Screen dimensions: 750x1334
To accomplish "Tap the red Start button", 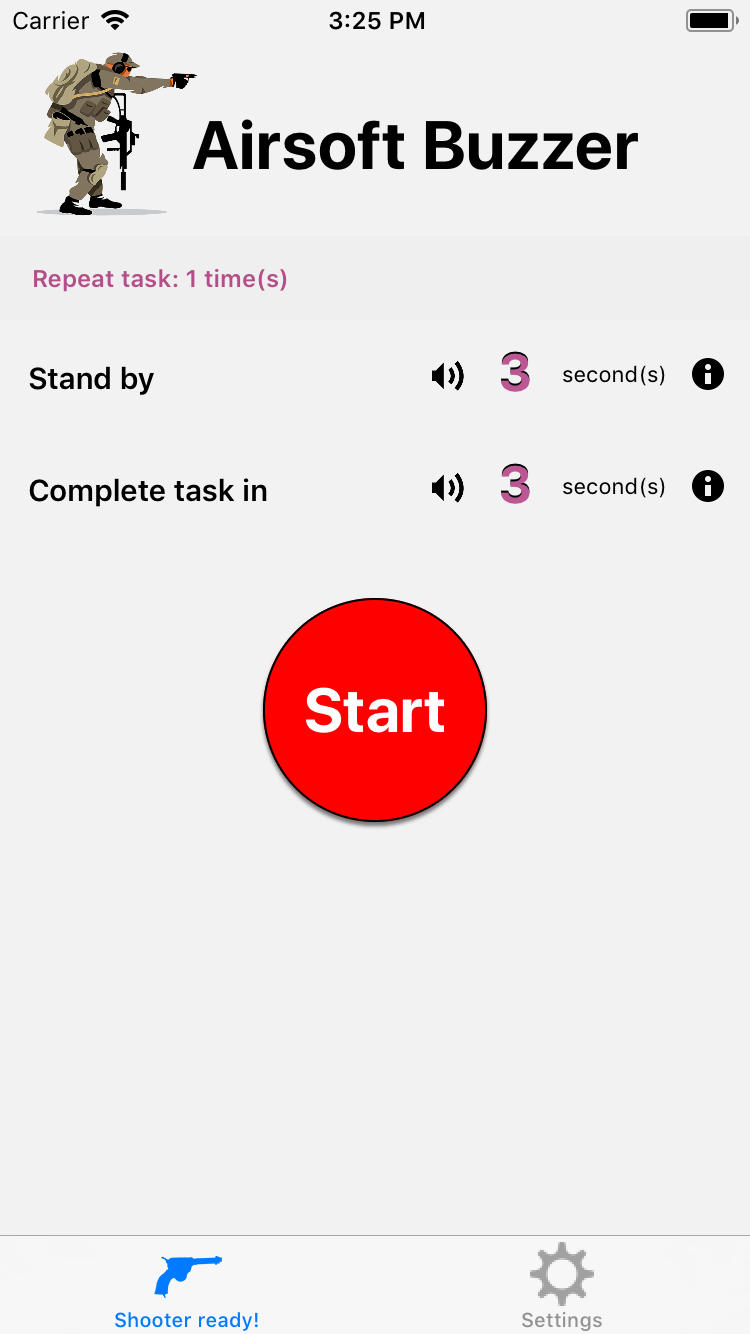I will pos(375,710).
